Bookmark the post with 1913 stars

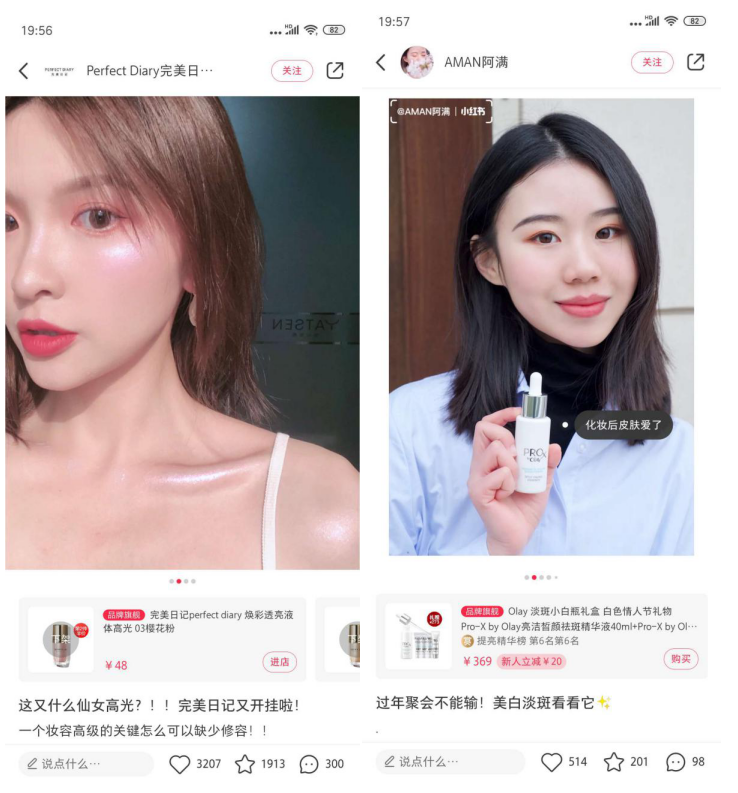coord(245,764)
